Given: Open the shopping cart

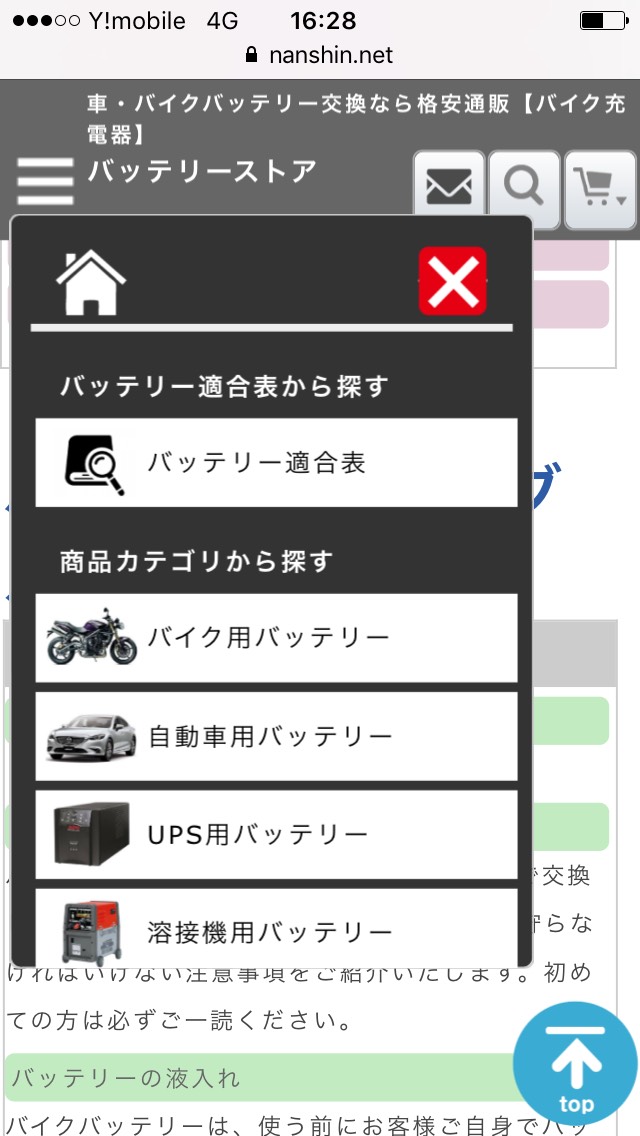Looking at the screenshot, I should tap(600, 190).
